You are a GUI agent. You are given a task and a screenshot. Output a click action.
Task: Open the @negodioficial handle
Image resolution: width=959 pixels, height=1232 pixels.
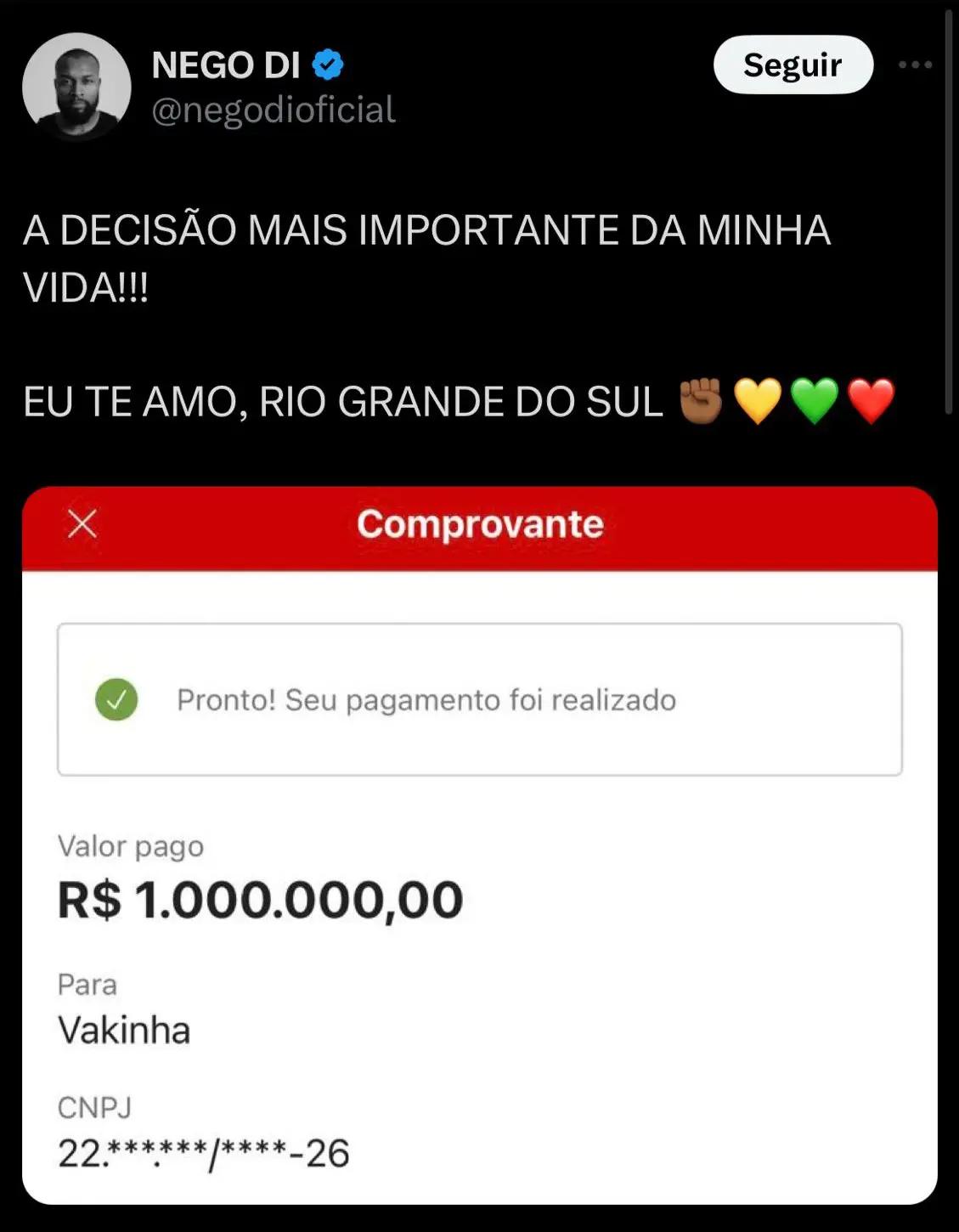pos(274,109)
